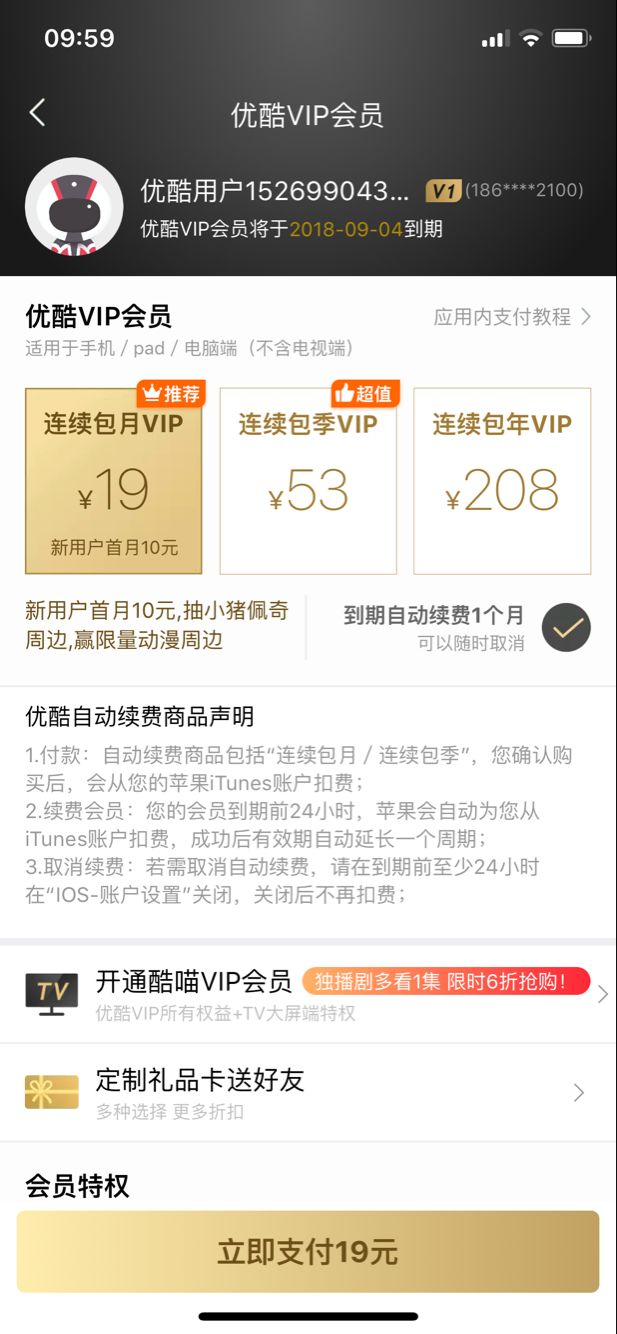The height and width of the screenshot is (1334, 617).
Task: Go back using the arrow icon
Action: [37, 112]
